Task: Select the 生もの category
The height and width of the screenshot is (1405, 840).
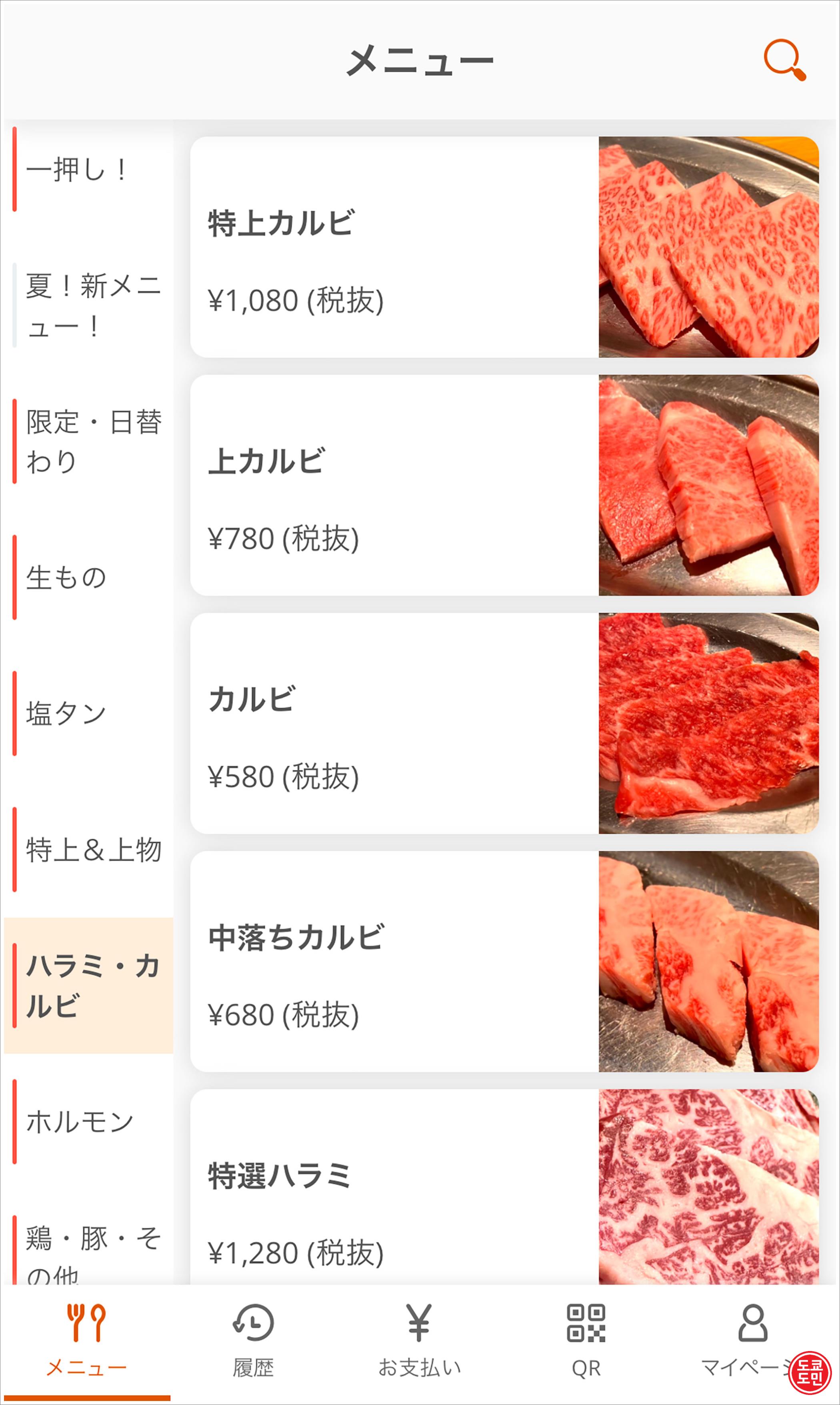Action: pyautogui.click(x=90, y=577)
